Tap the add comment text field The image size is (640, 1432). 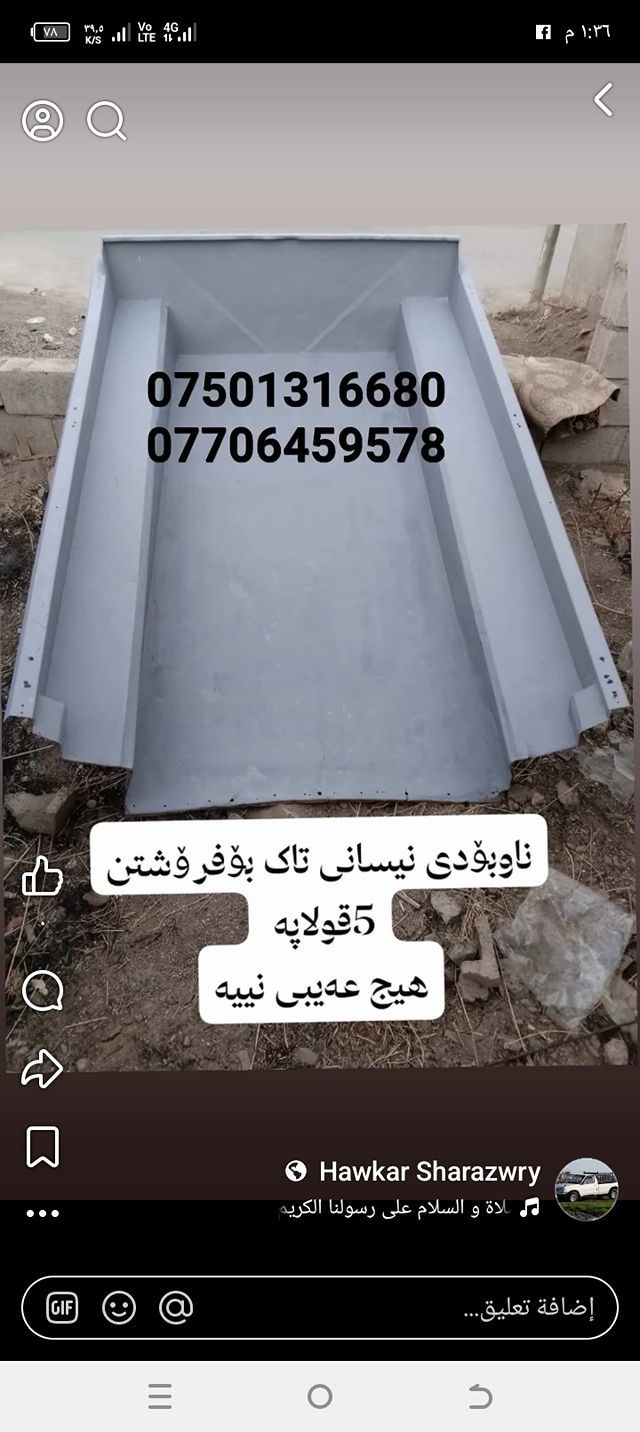click(400, 1307)
